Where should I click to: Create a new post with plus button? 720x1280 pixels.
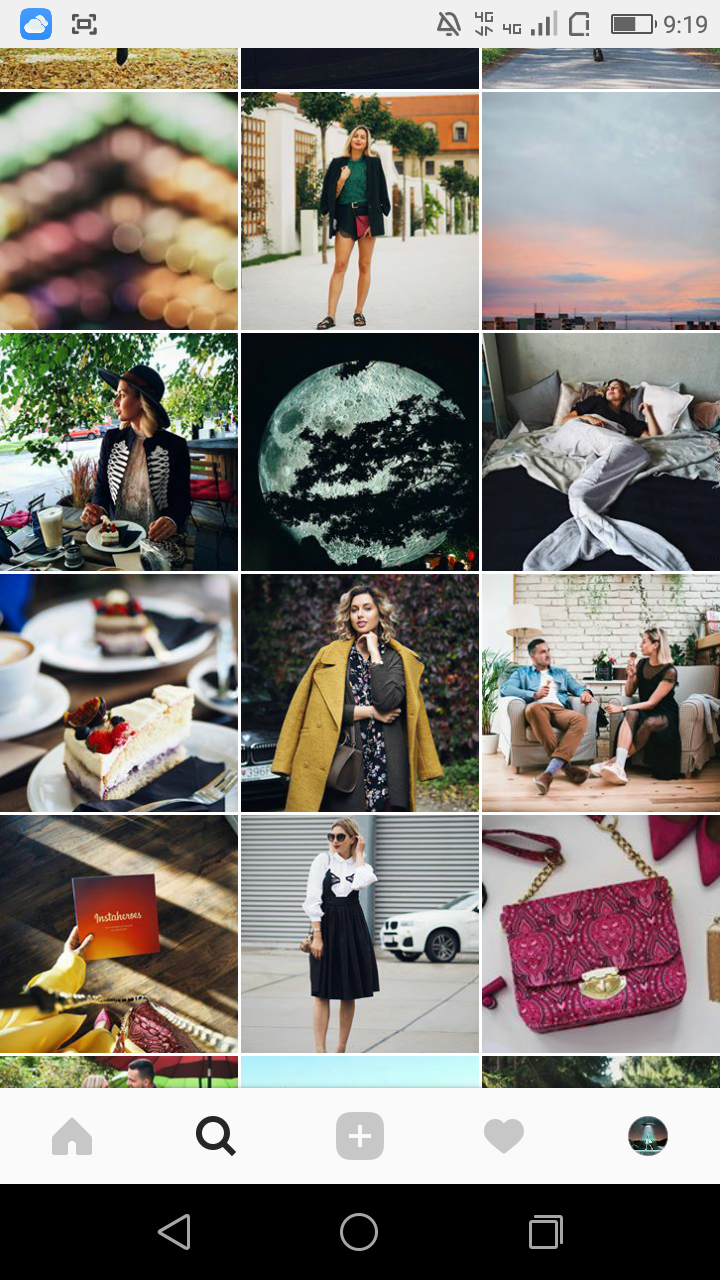(360, 1137)
